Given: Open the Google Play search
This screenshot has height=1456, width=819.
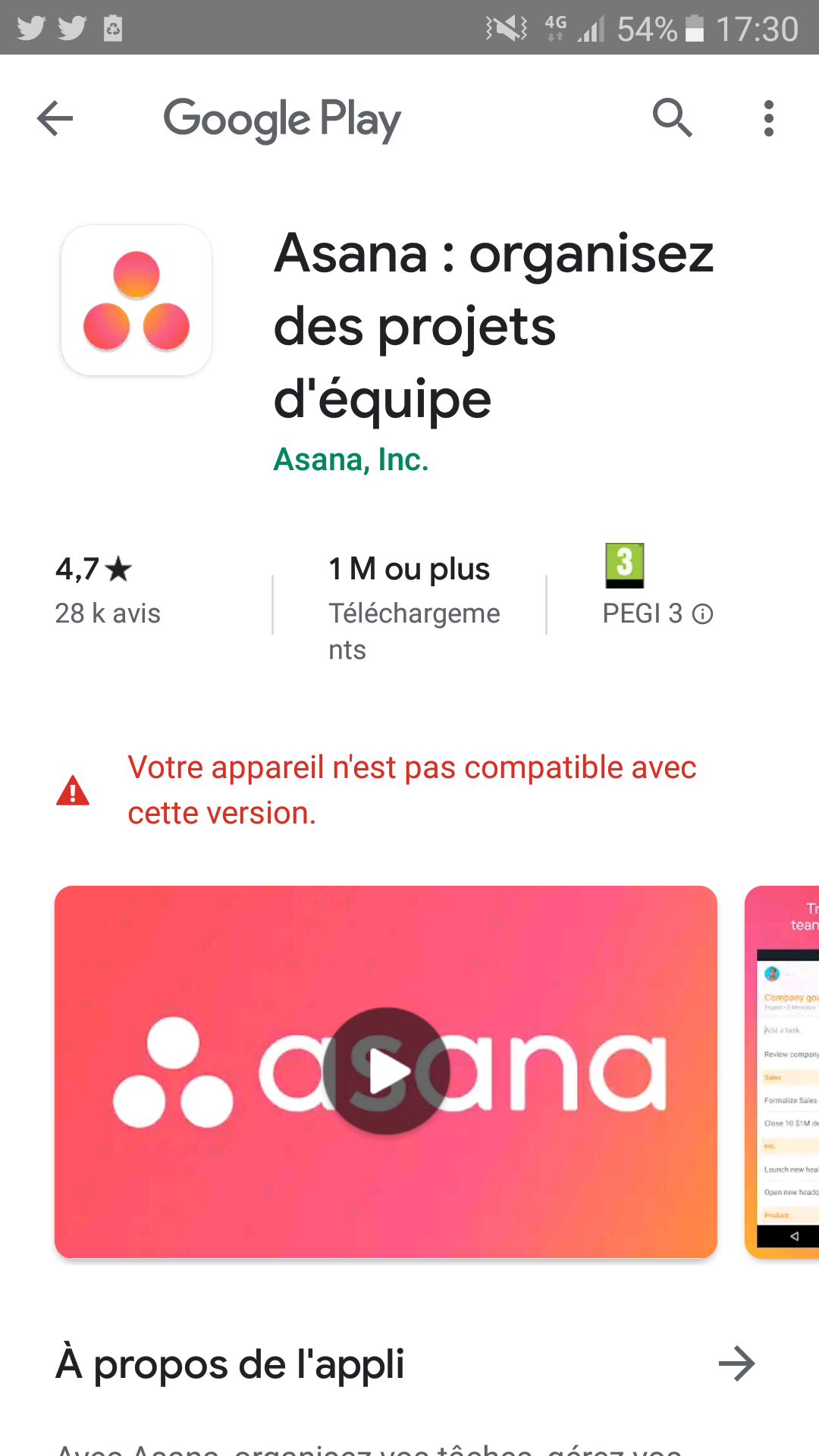Looking at the screenshot, I should pyautogui.click(x=672, y=118).
